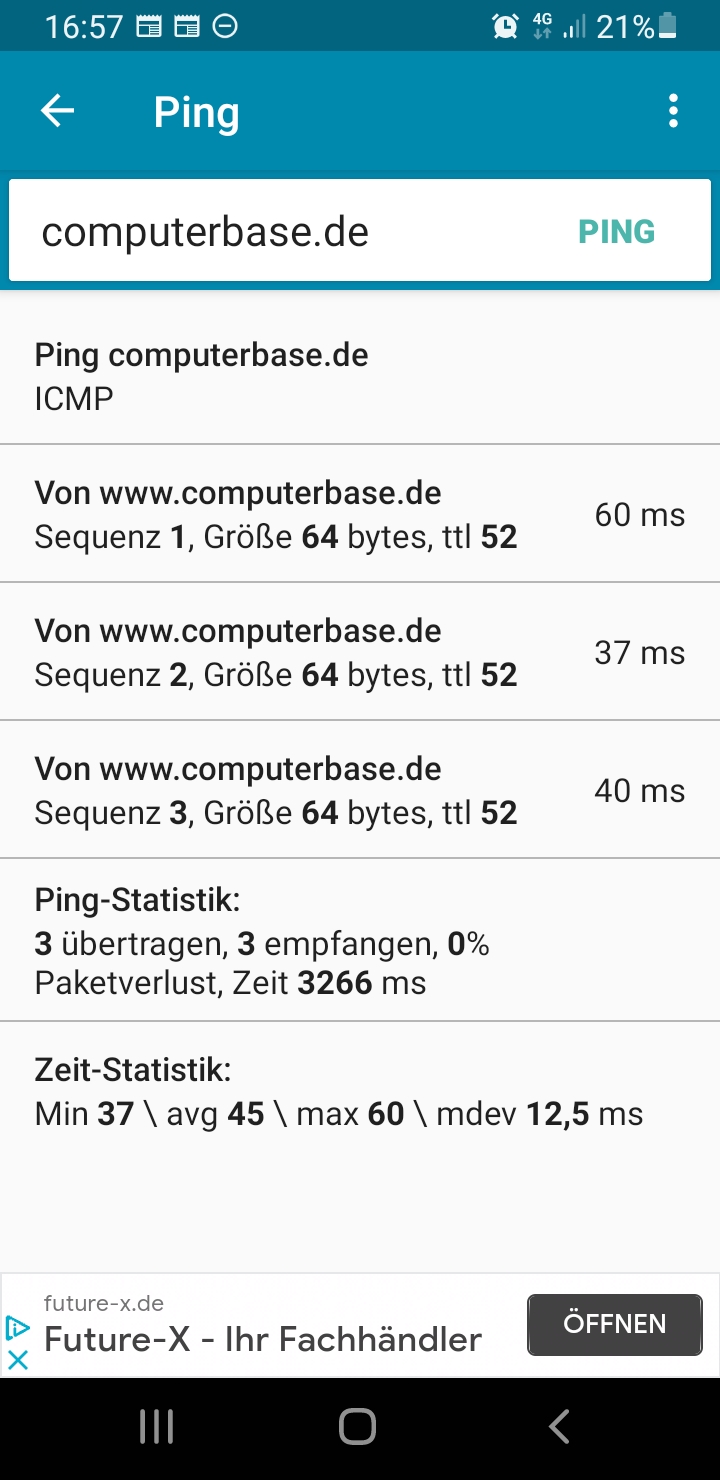Image resolution: width=720 pixels, height=1480 pixels.
Task: Open the three-dot overflow menu
Action: pos(673,111)
